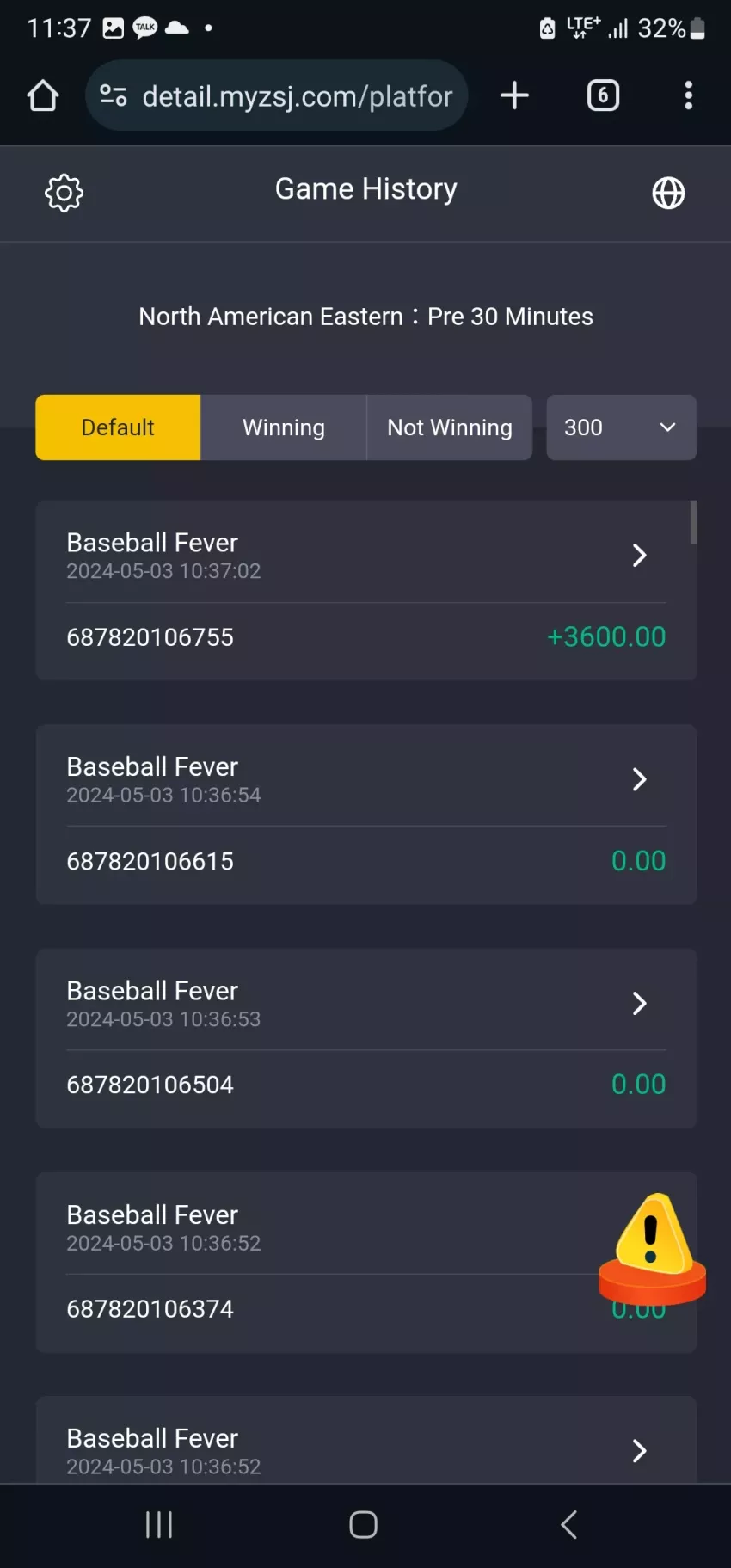Screen dimensions: 731x1568
Task: Open a new browser tab
Action: (x=514, y=95)
